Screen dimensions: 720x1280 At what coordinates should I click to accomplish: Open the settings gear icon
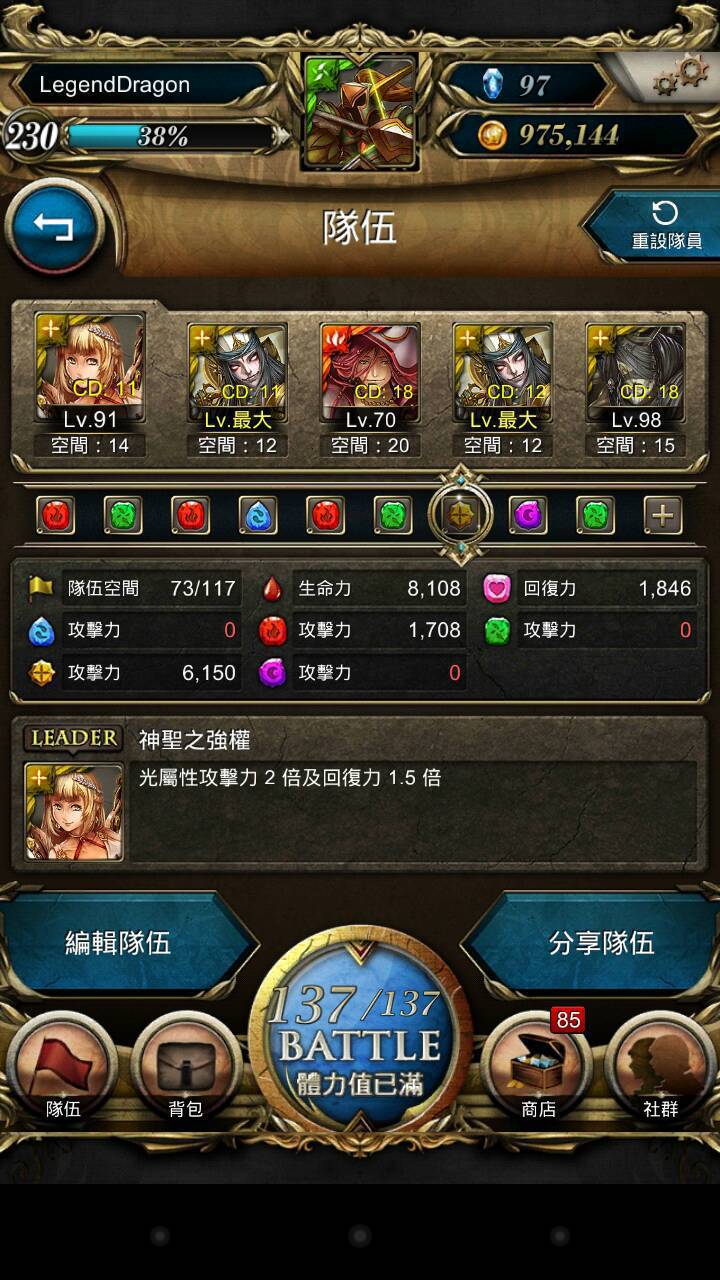[x=682, y=75]
